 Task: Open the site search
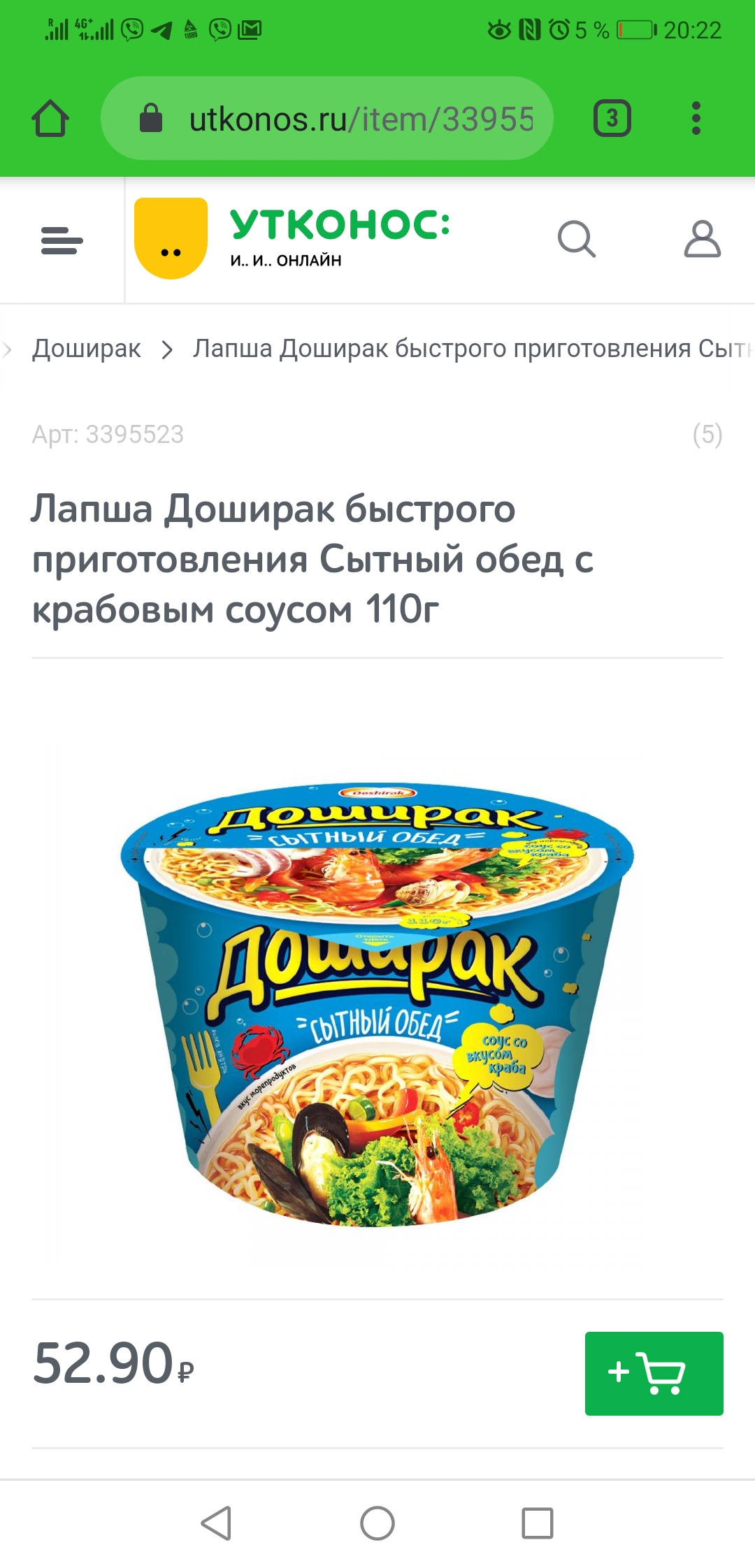(x=577, y=240)
